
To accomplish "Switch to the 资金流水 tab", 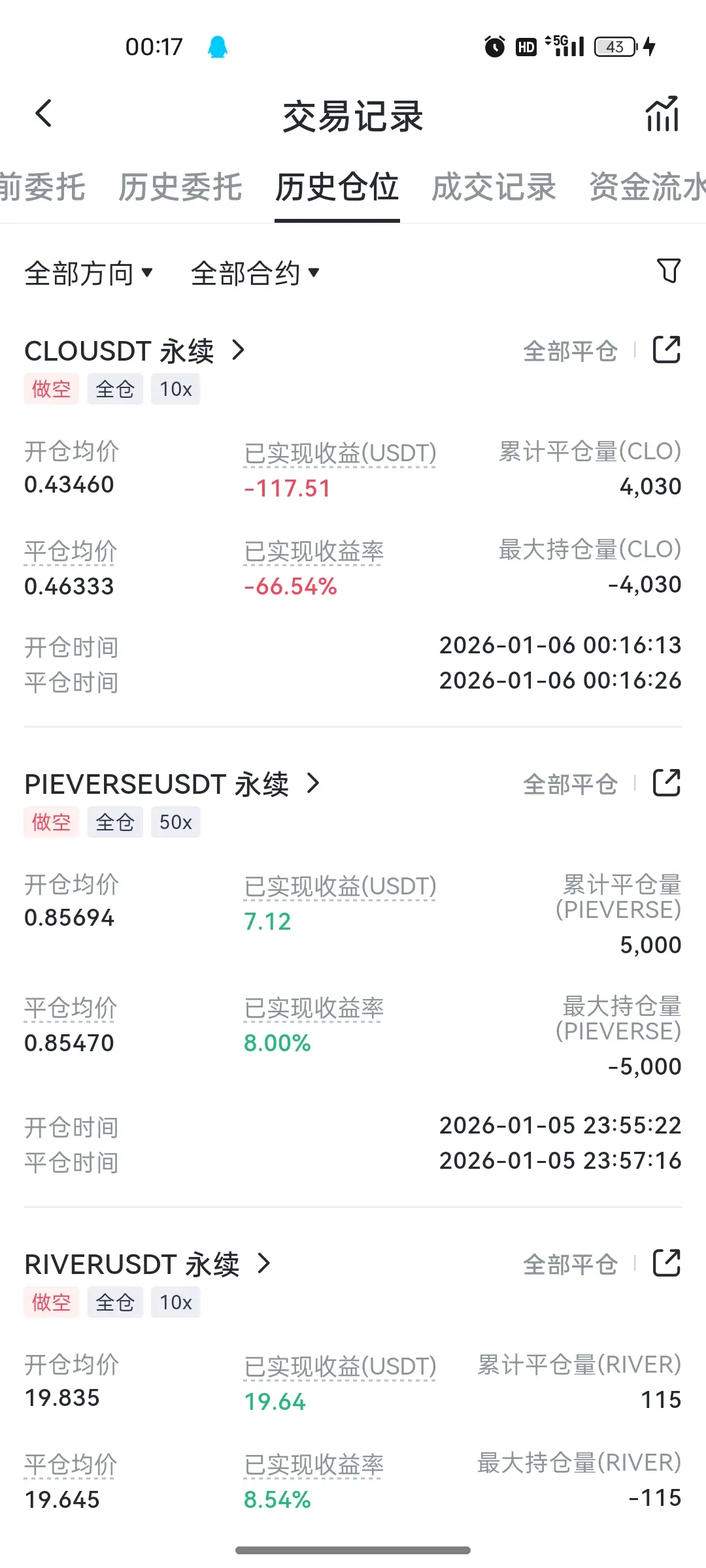I will click(x=647, y=187).
